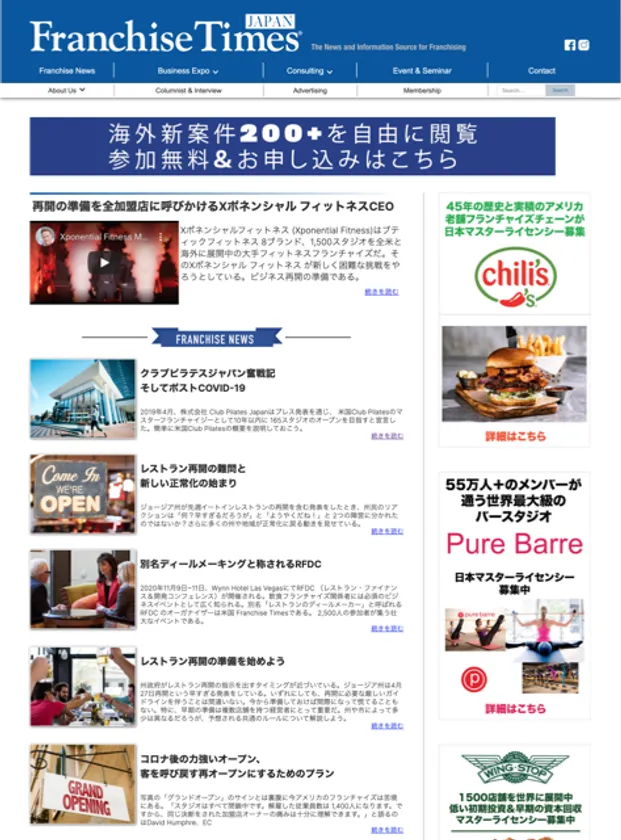This screenshot has width=621, height=840.
Task: Open the 海外新案件200+ banner
Action: click(x=292, y=146)
